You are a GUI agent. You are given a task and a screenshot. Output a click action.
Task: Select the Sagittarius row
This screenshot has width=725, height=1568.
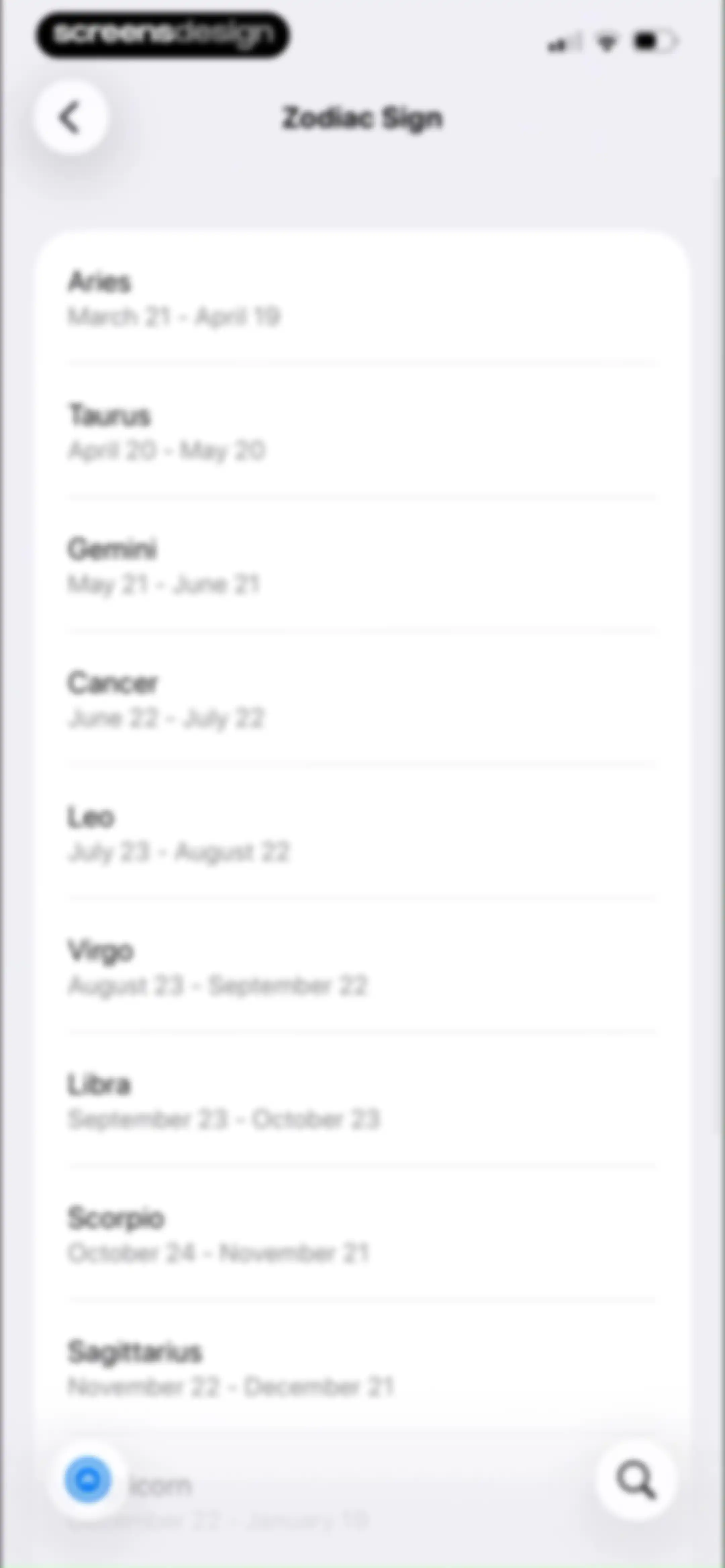(362, 1369)
